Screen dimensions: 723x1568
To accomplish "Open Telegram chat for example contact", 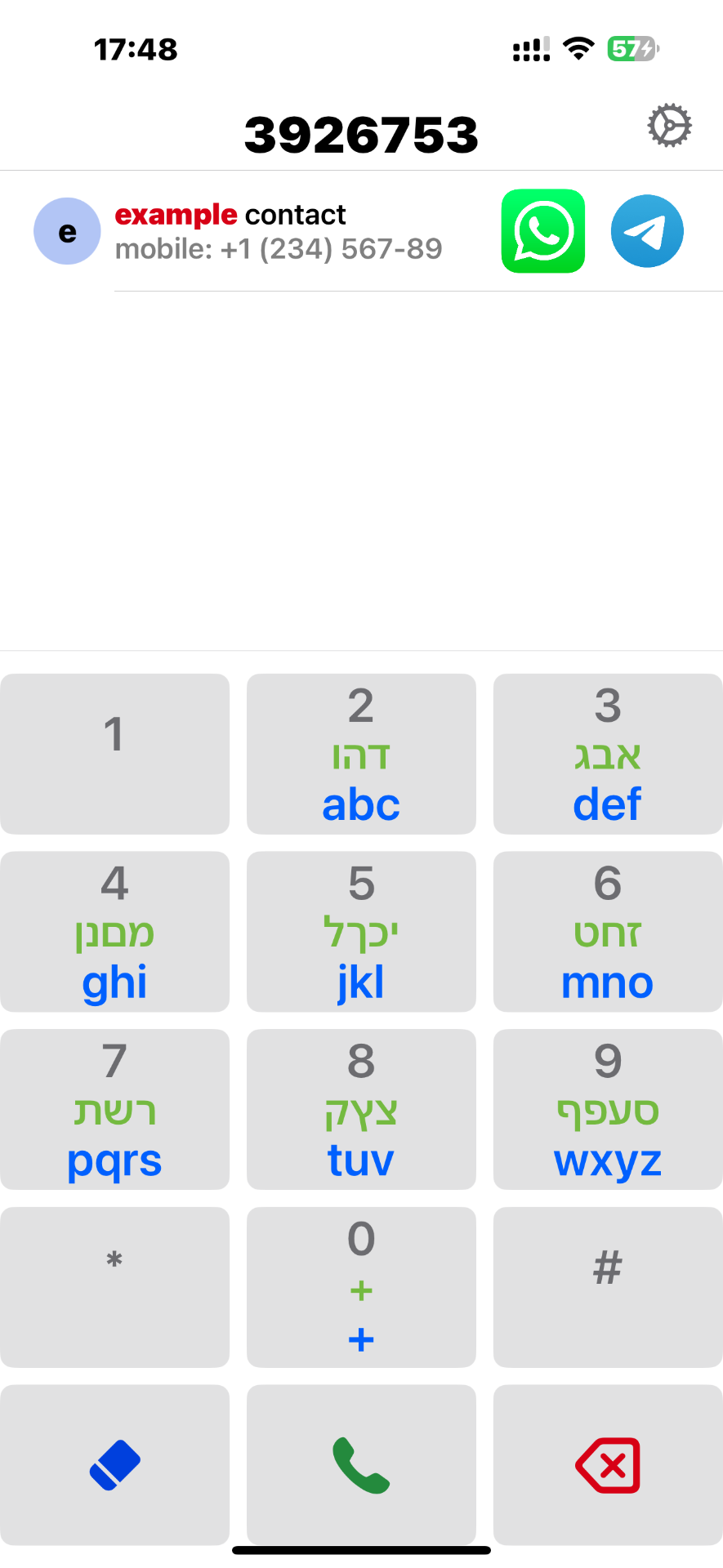I will click(646, 231).
